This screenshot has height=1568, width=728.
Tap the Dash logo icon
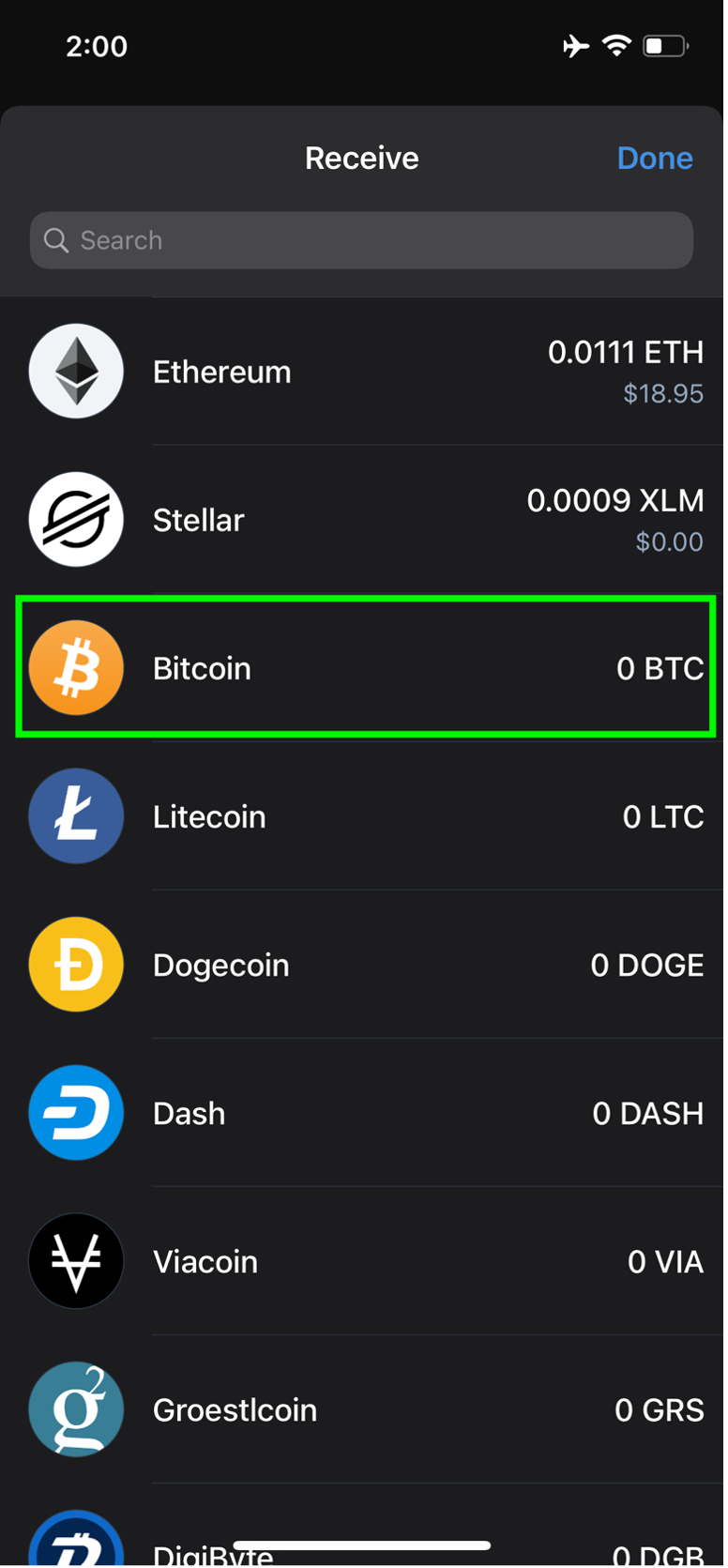[x=76, y=1113]
